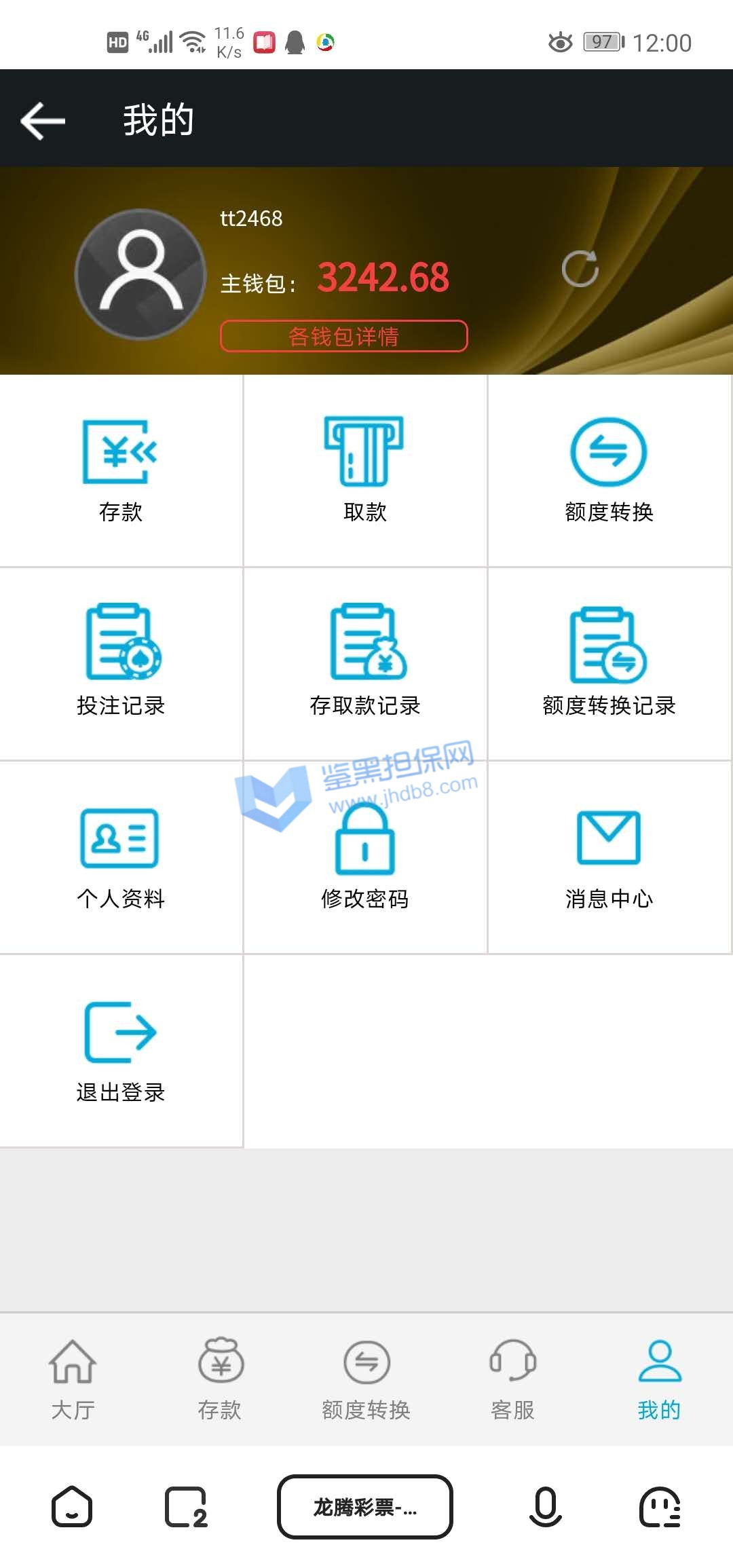Refresh the main wallet balance

(580, 269)
